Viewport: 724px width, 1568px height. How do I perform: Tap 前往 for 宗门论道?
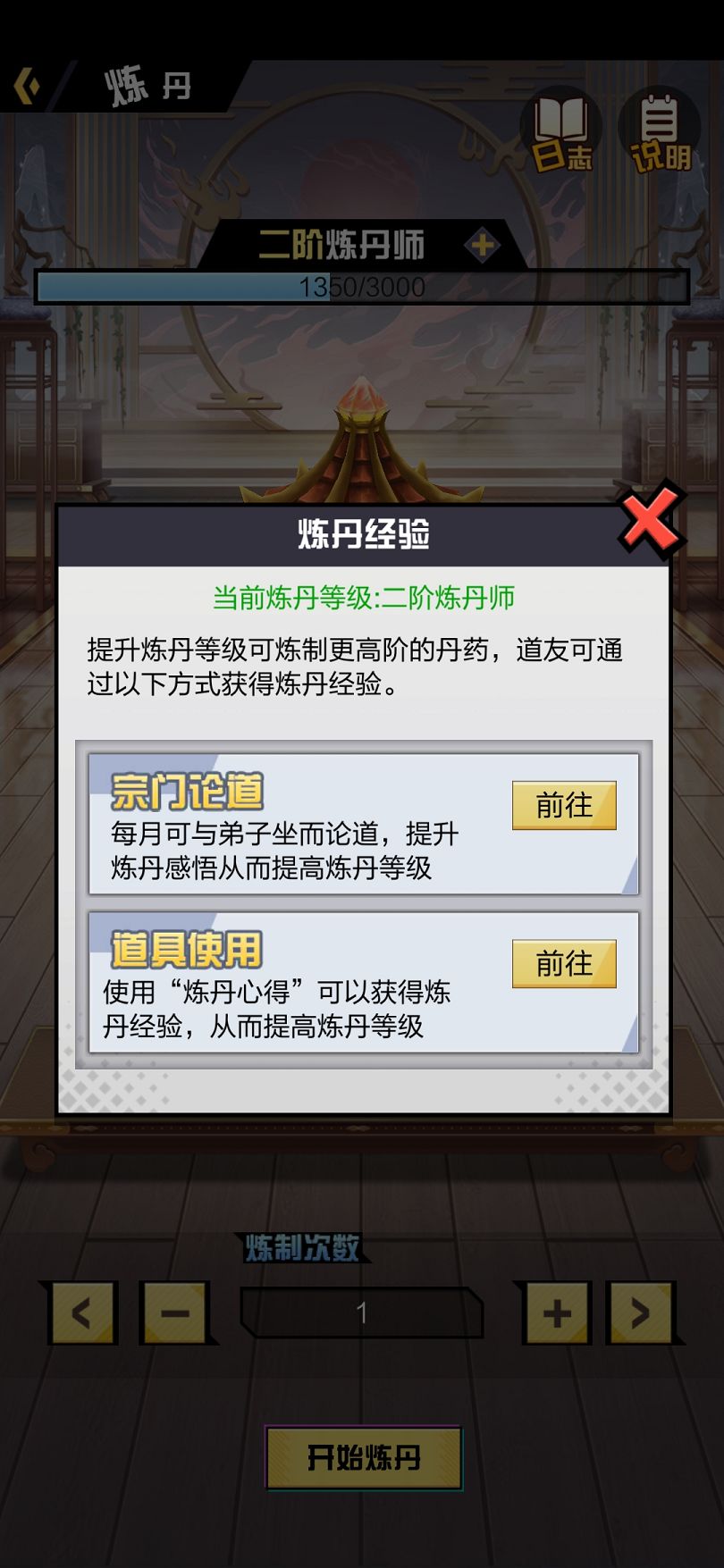564,805
